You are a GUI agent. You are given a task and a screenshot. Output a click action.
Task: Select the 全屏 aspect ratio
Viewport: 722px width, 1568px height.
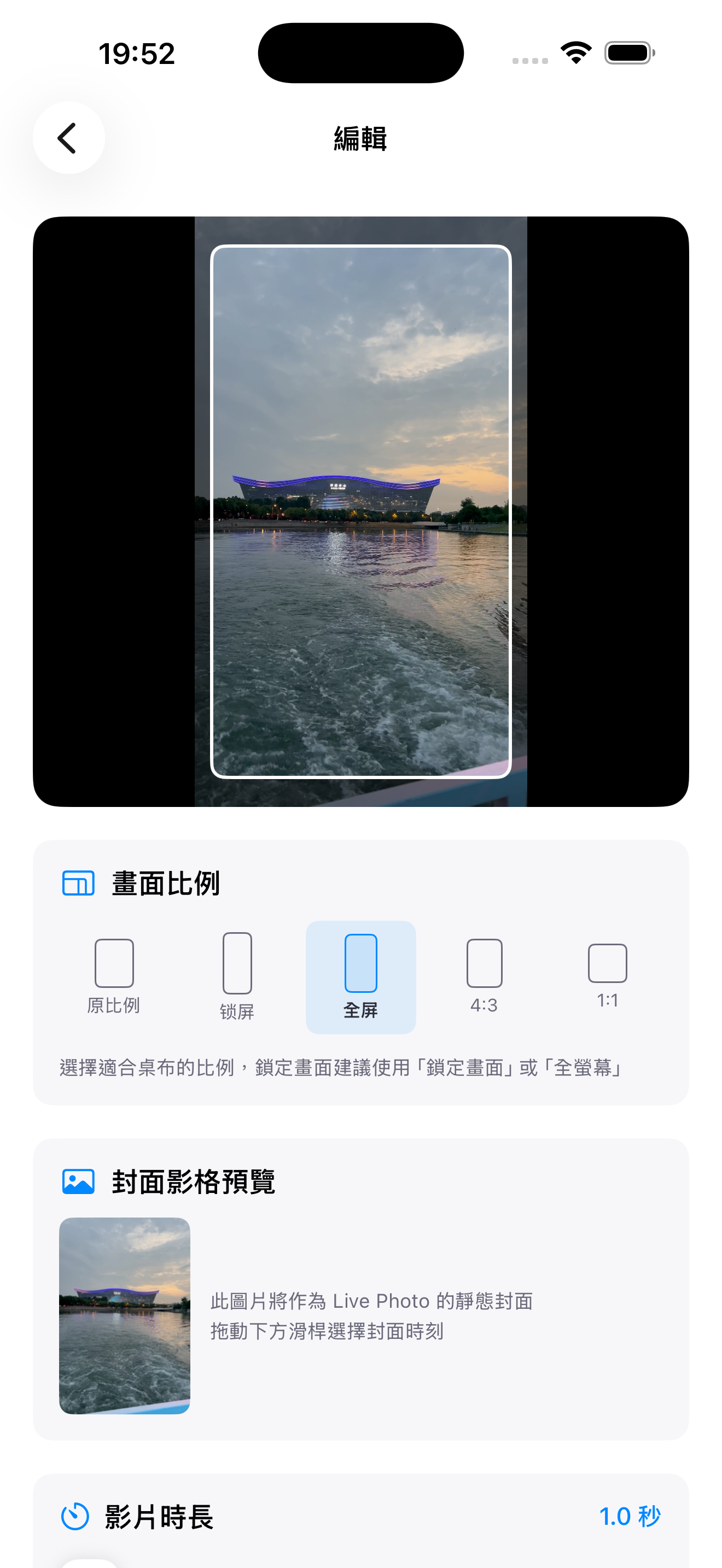(360, 976)
